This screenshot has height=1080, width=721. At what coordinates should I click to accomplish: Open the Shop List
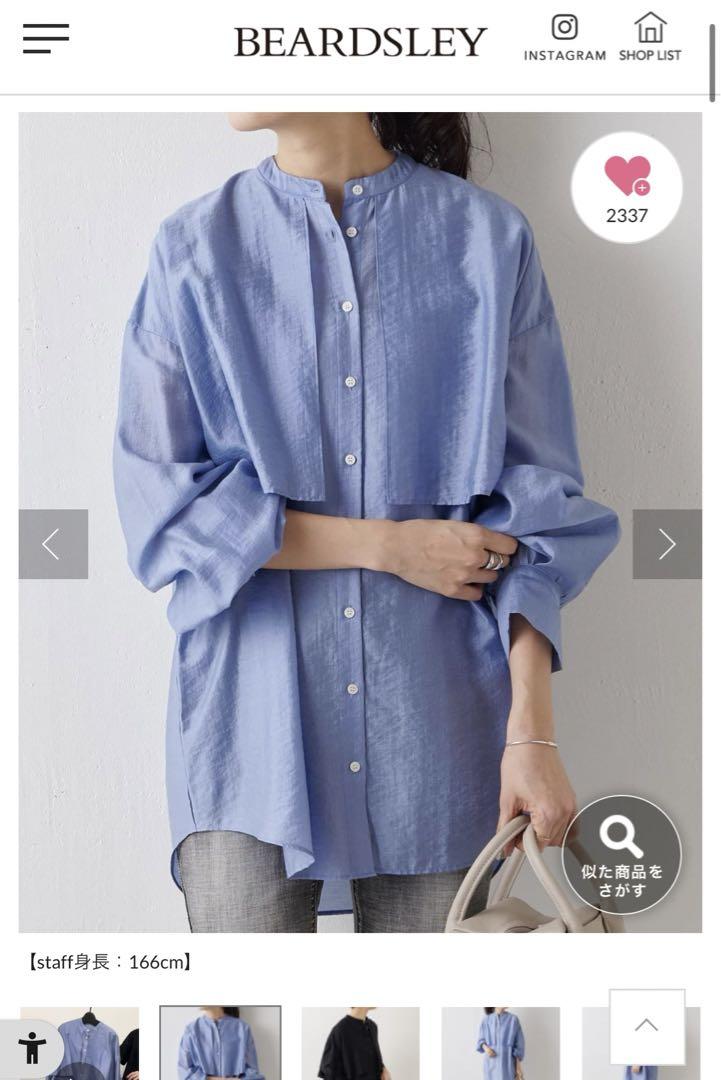(x=650, y=38)
